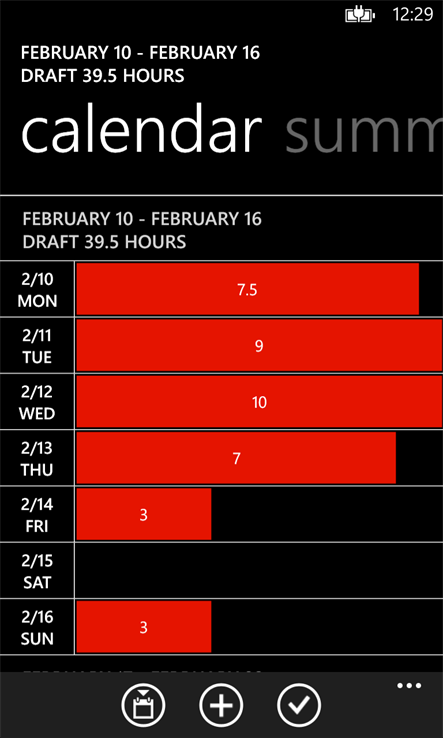Expand the app bar overflow menu
Screen dimensions: 443x738
[409, 686]
